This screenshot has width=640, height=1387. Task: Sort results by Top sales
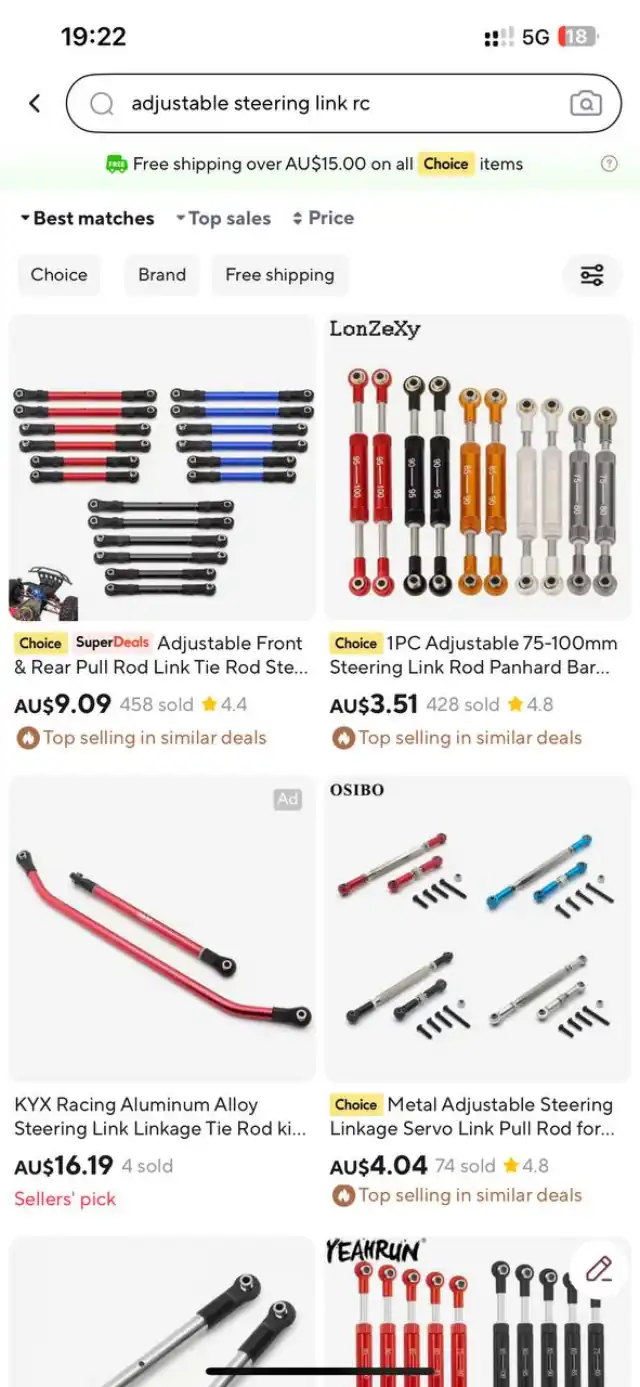click(223, 218)
